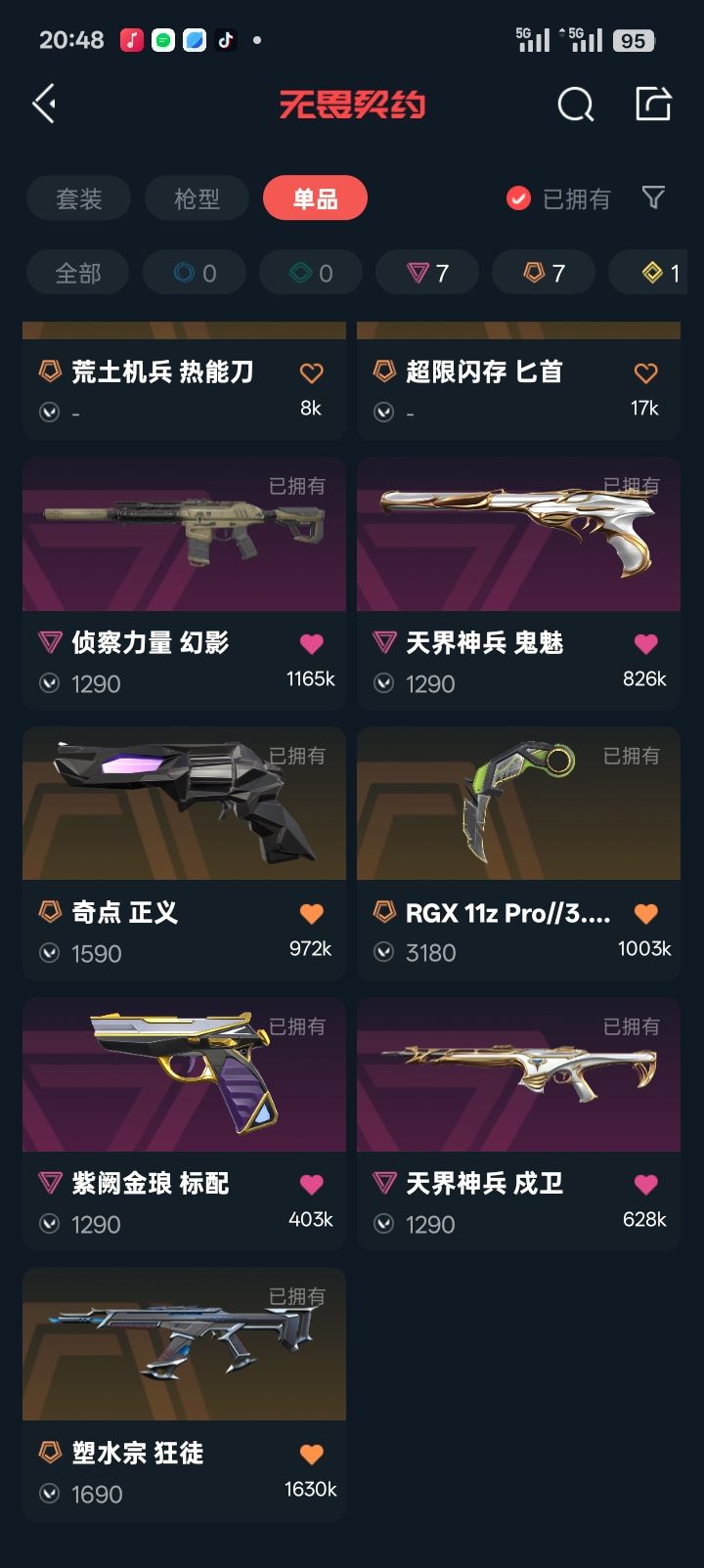Filter by pink triangle tier showing 7
The image size is (704, 1568).
click(427, 273)
